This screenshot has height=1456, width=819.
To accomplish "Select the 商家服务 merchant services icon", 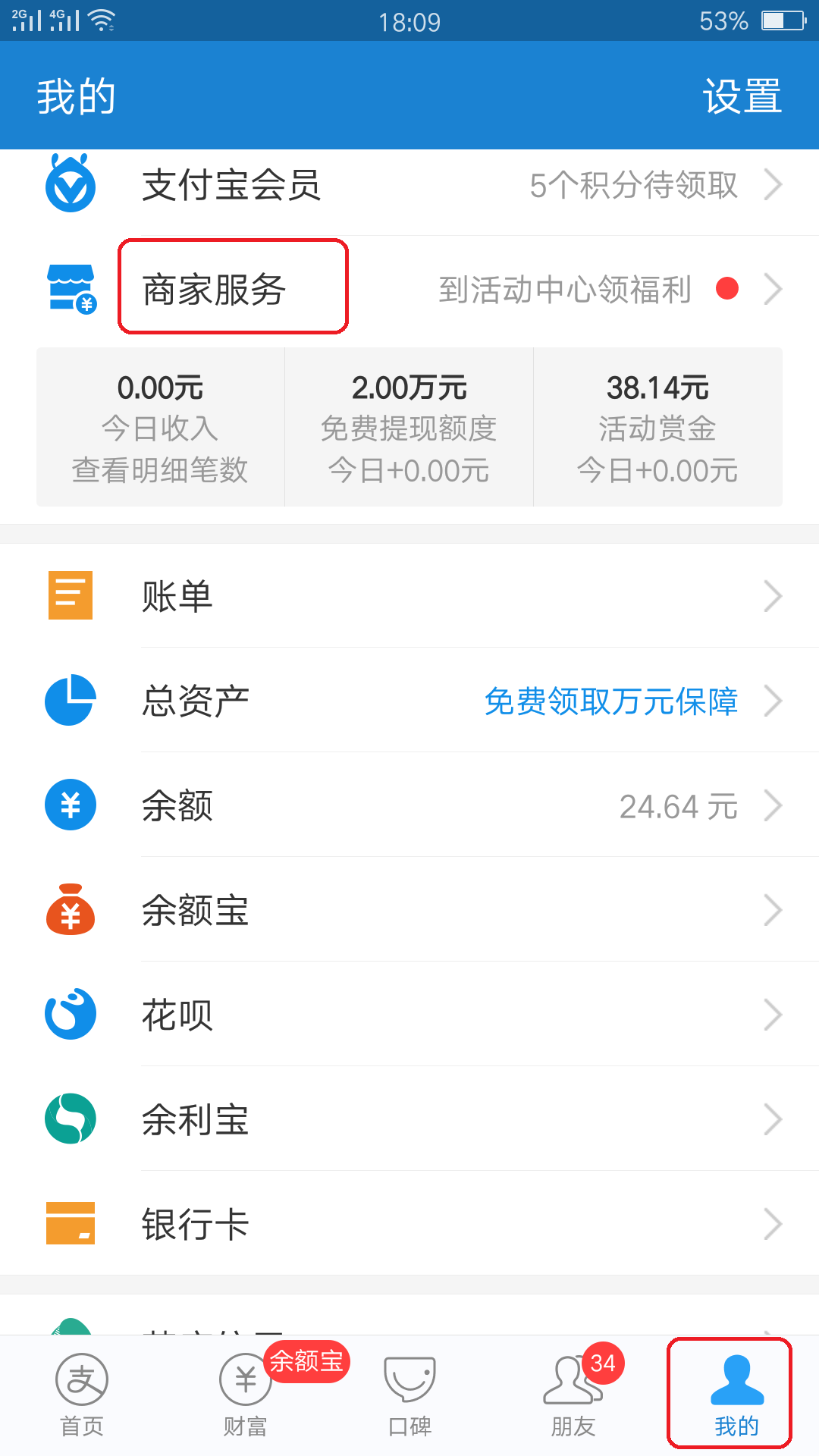I will (70, 288).
